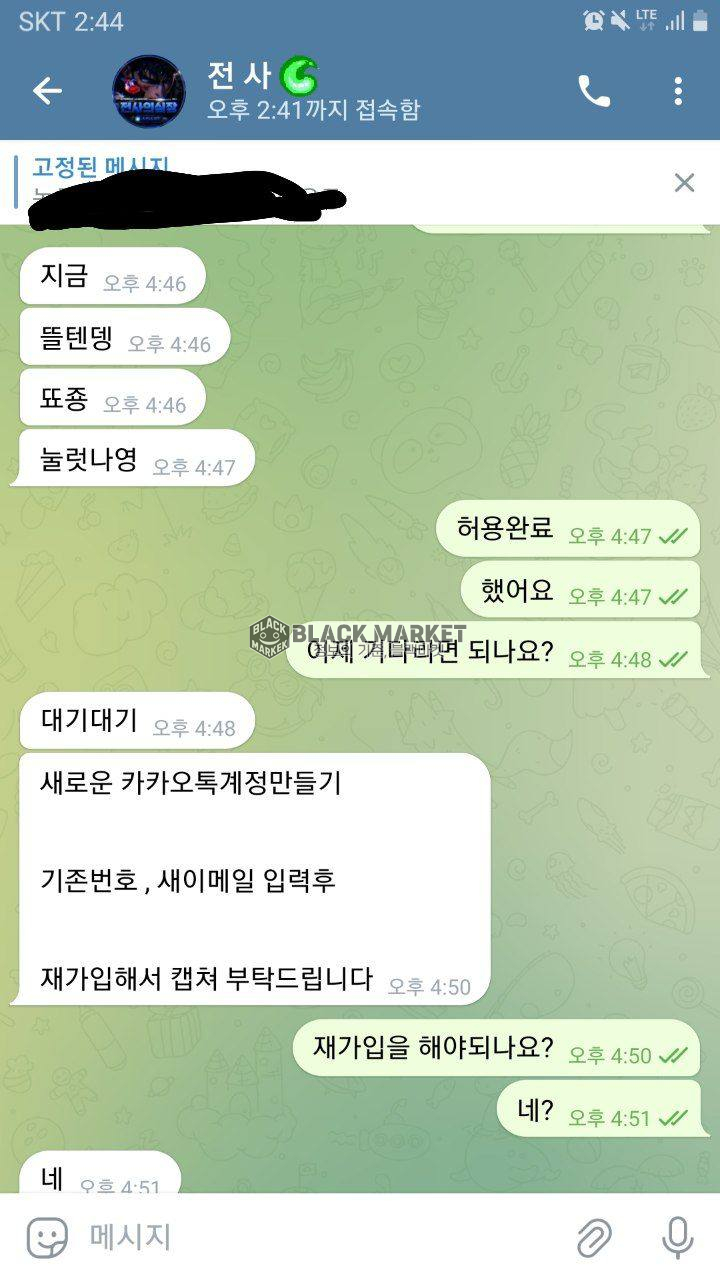Go back to the chat list
The image size is (720, 1280).
coord(47,91)
